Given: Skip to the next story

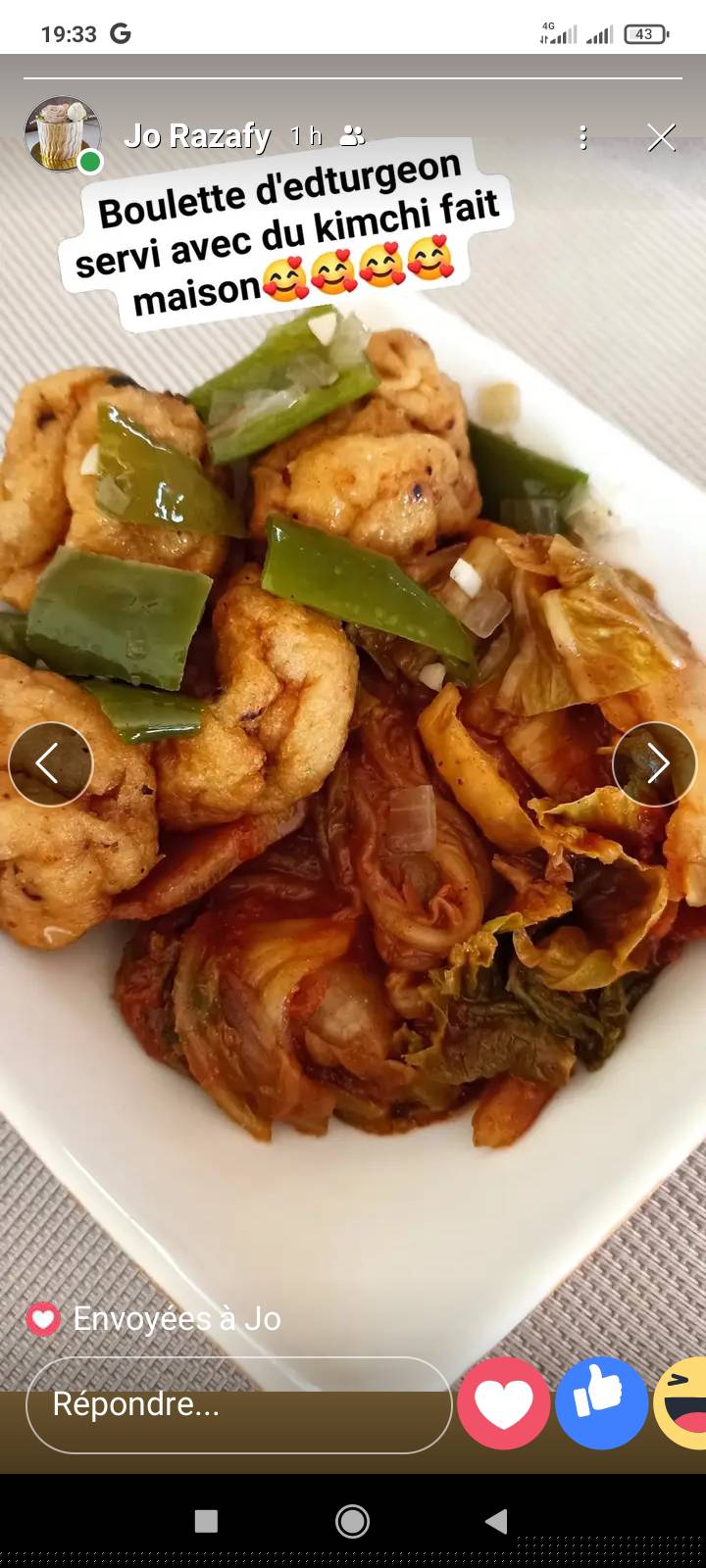Looking at the screenshot, I should coord(654,764).
